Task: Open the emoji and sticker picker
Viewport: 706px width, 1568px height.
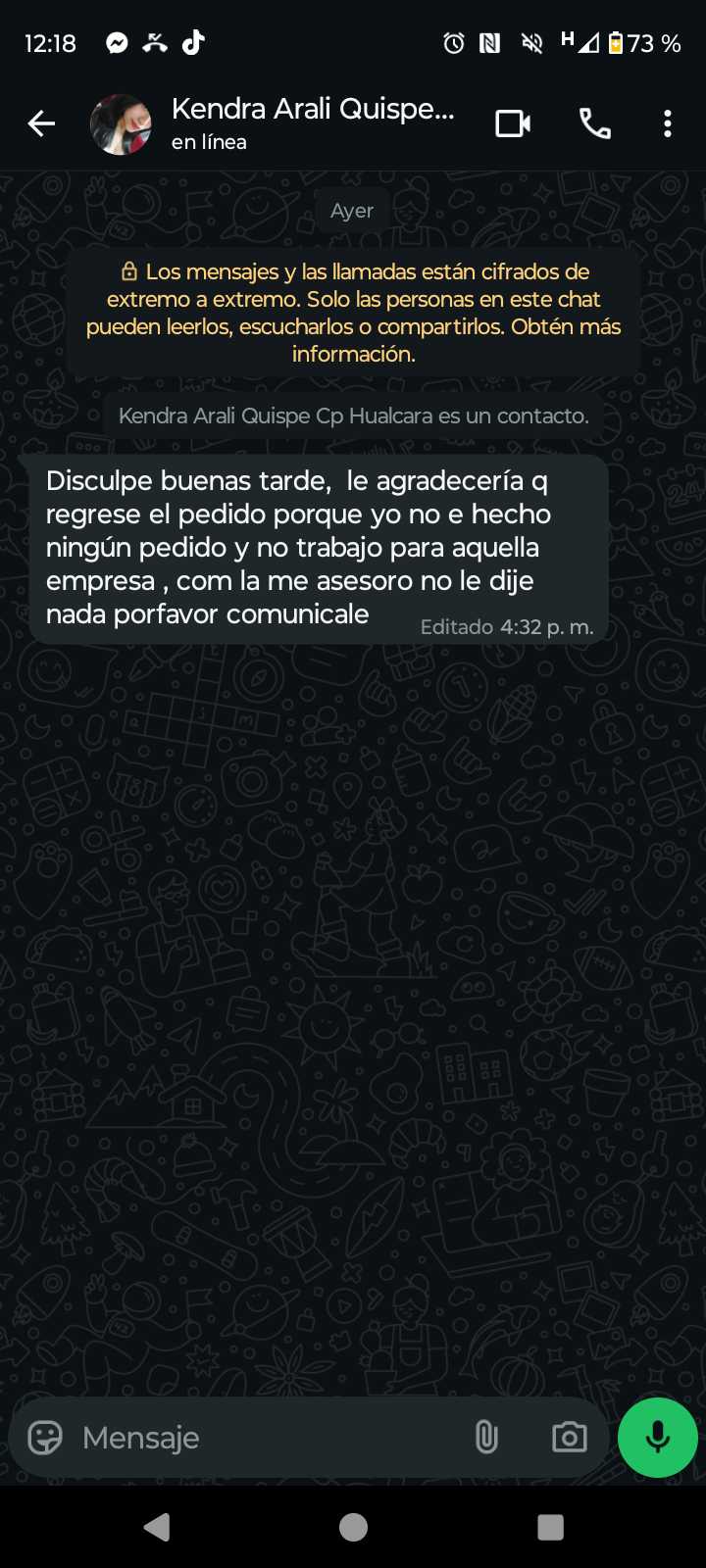Action: 45,1438
